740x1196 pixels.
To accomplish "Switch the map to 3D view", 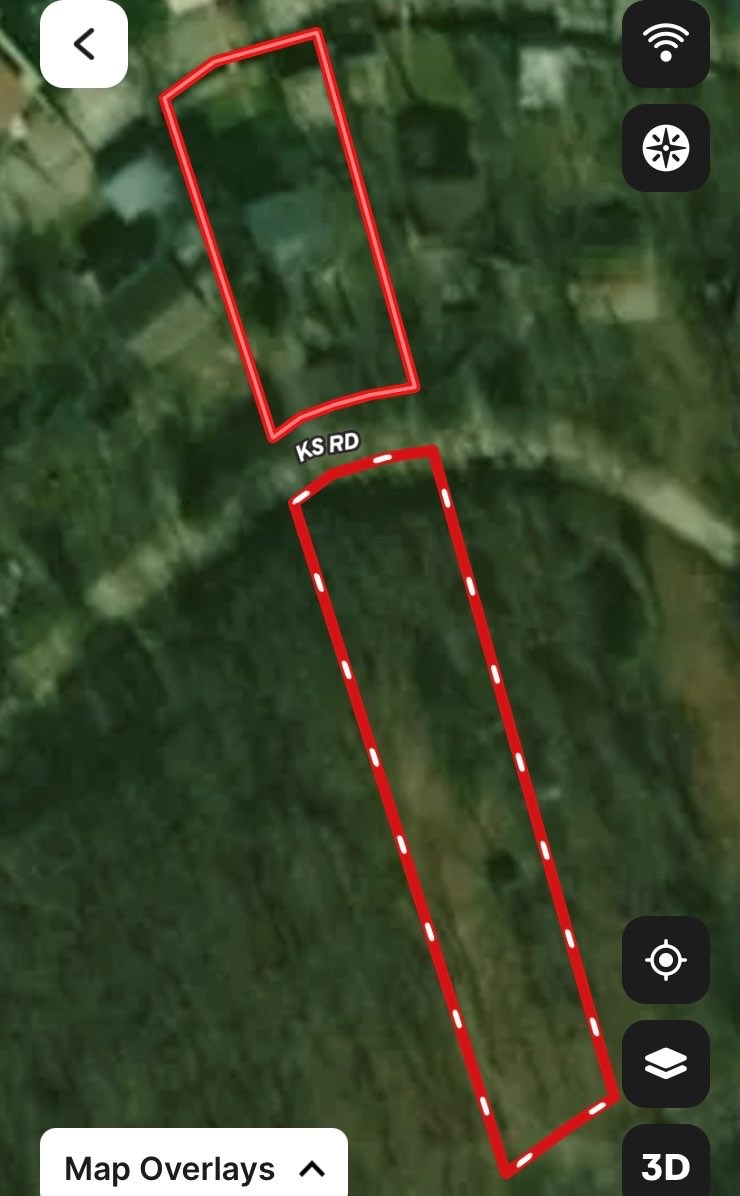I will click(x=666, y=1162).
